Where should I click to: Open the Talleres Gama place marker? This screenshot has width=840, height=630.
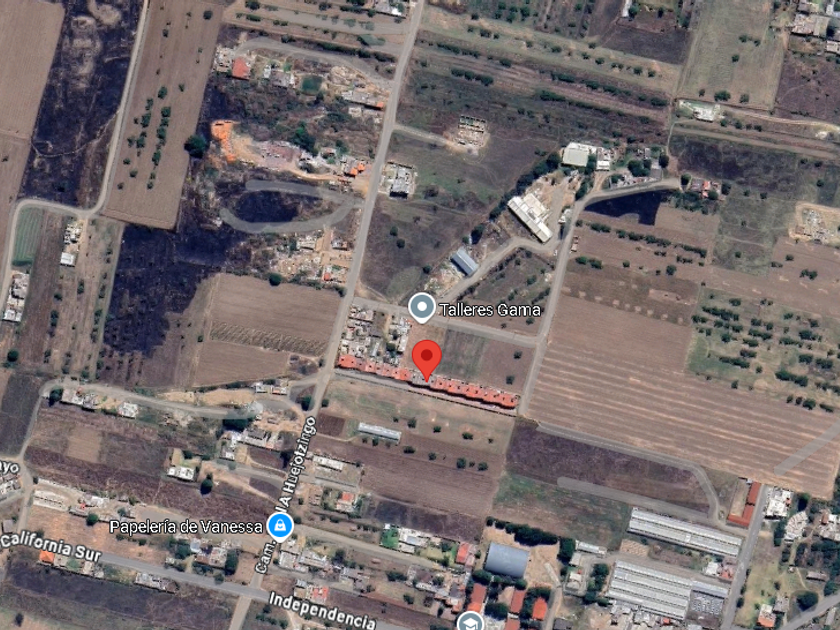[x=422, y=308]
